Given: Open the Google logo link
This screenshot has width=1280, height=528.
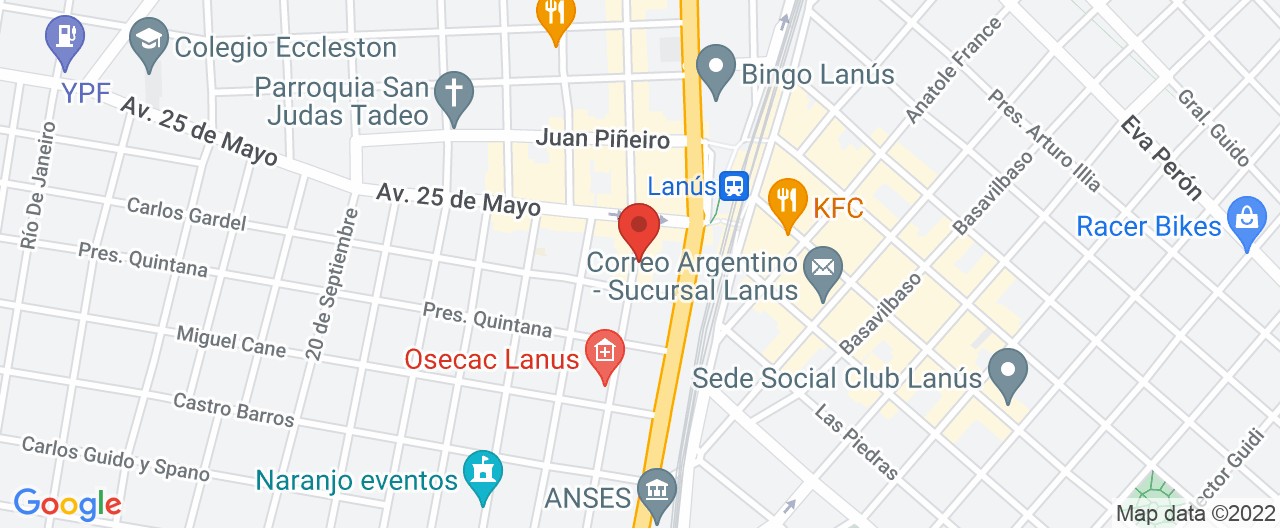Looking at the screenshot, I should point(67,504).
